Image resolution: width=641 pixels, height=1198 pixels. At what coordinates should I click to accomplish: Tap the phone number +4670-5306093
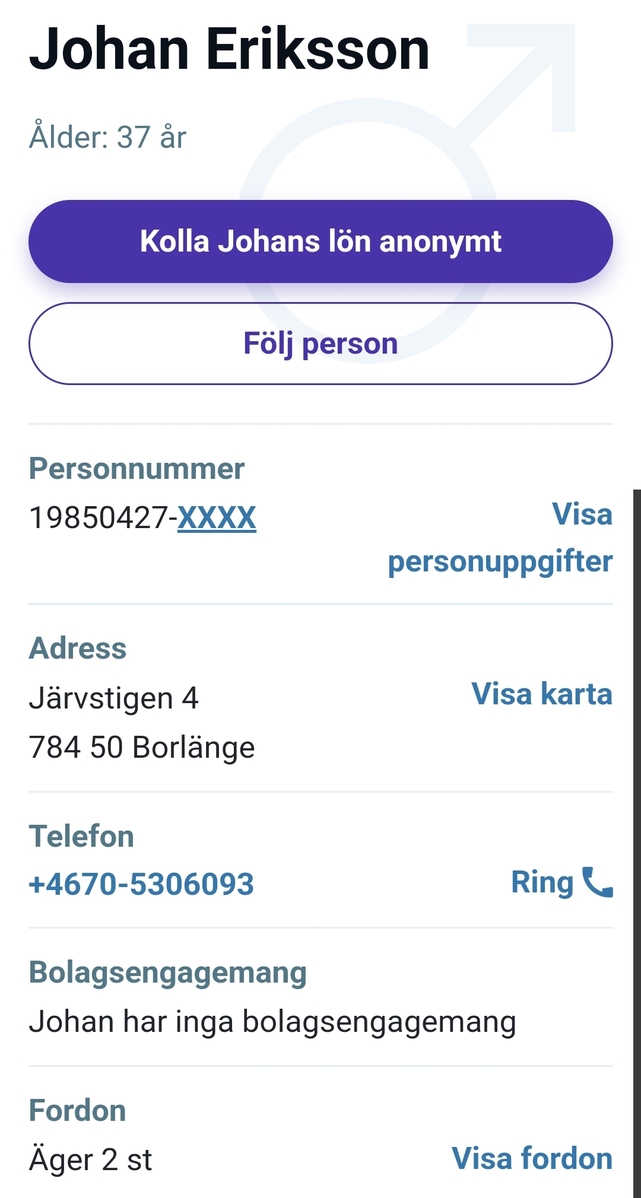point(141,884)
